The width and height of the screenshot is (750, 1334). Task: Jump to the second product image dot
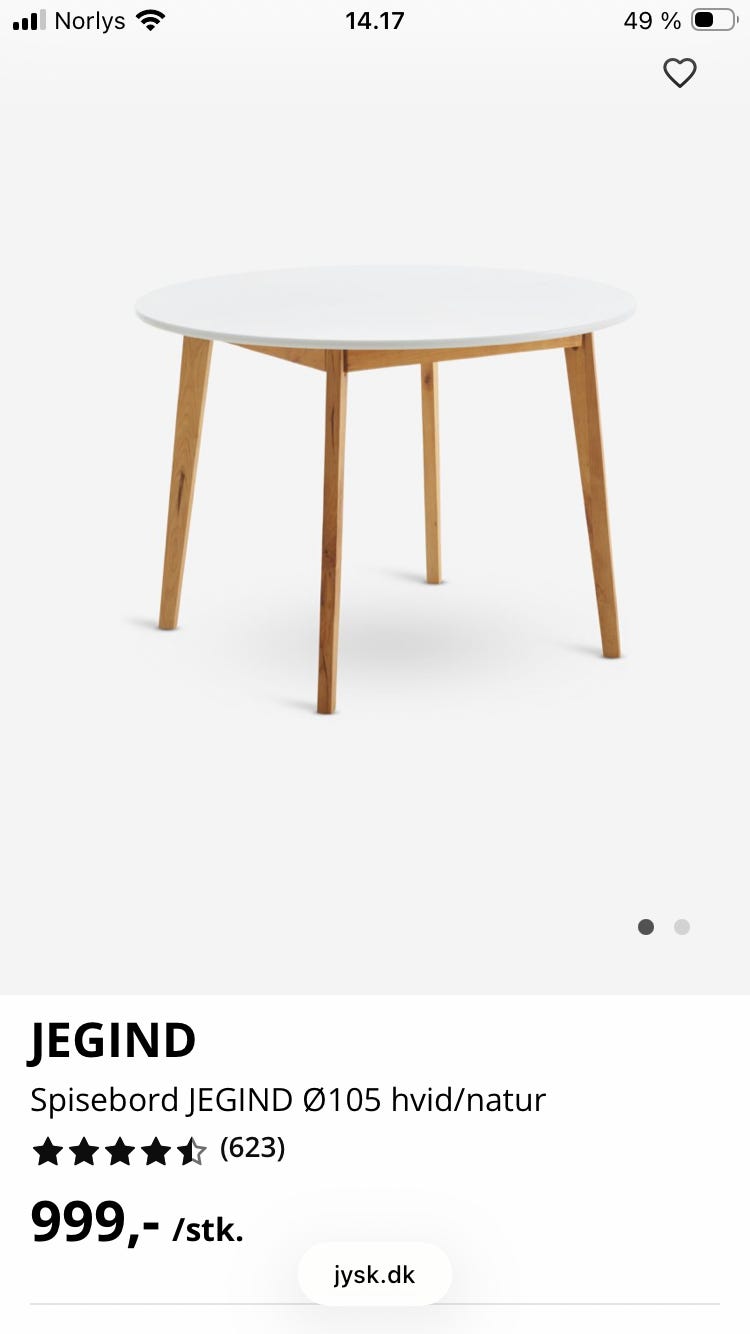(x=682, y=927)
